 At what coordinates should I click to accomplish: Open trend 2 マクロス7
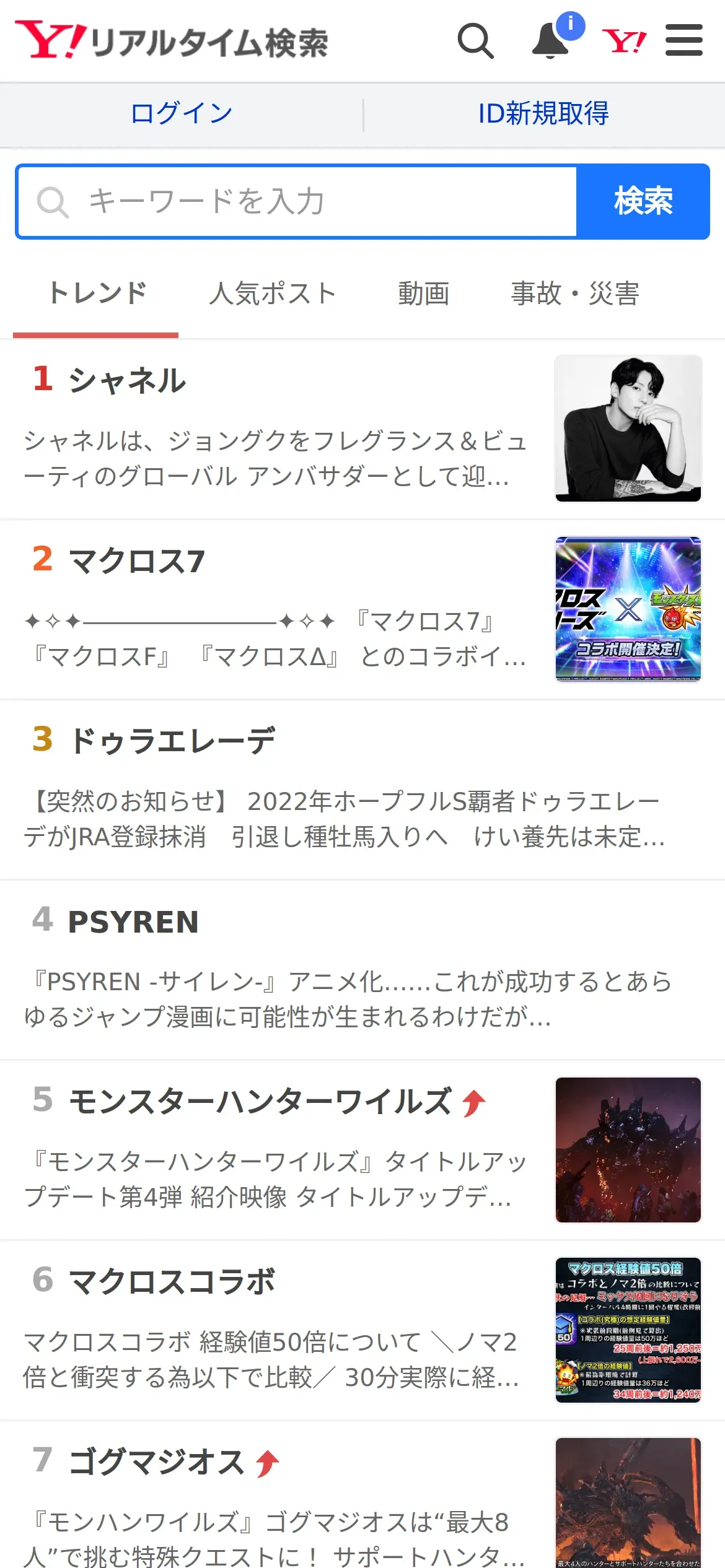(136, 561)
